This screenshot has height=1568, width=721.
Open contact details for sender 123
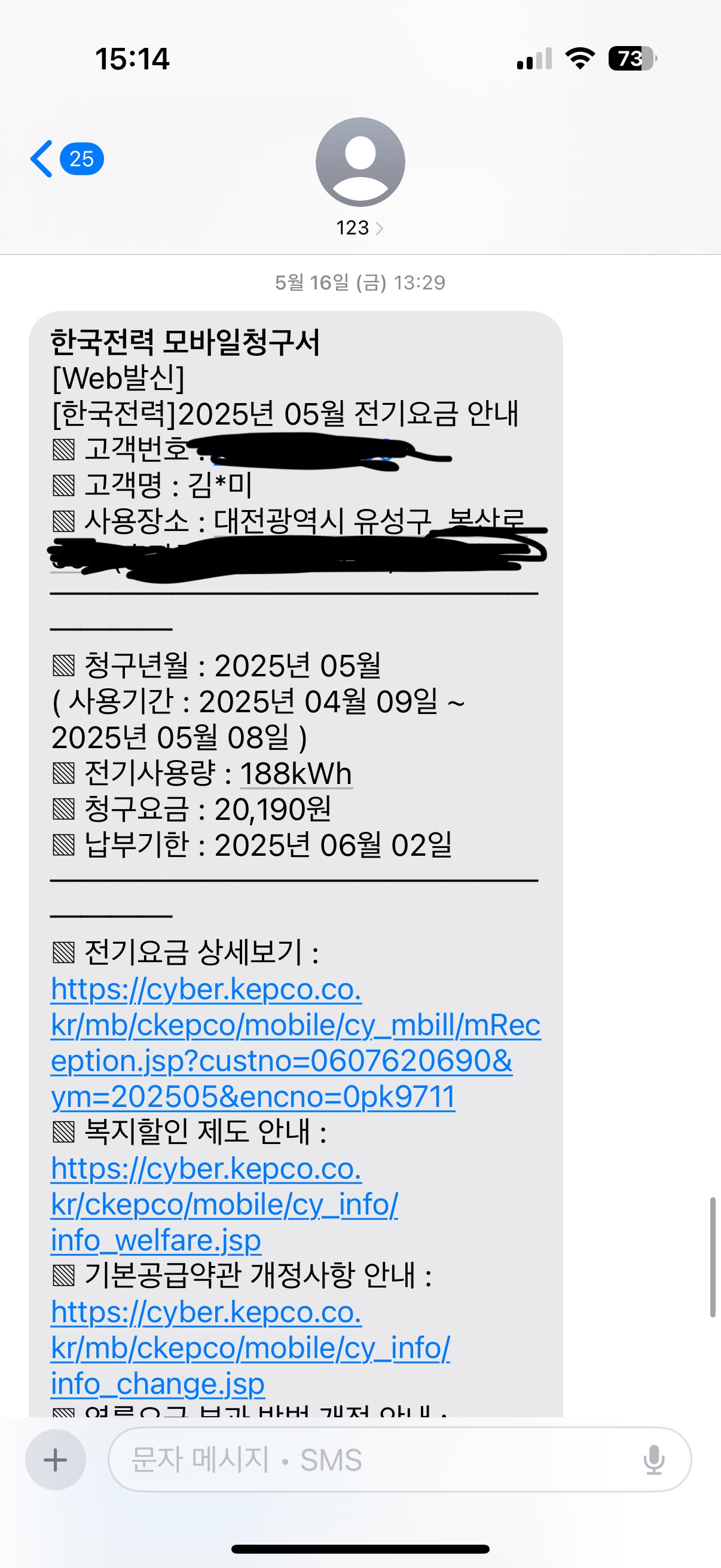[x=359, y=227]
